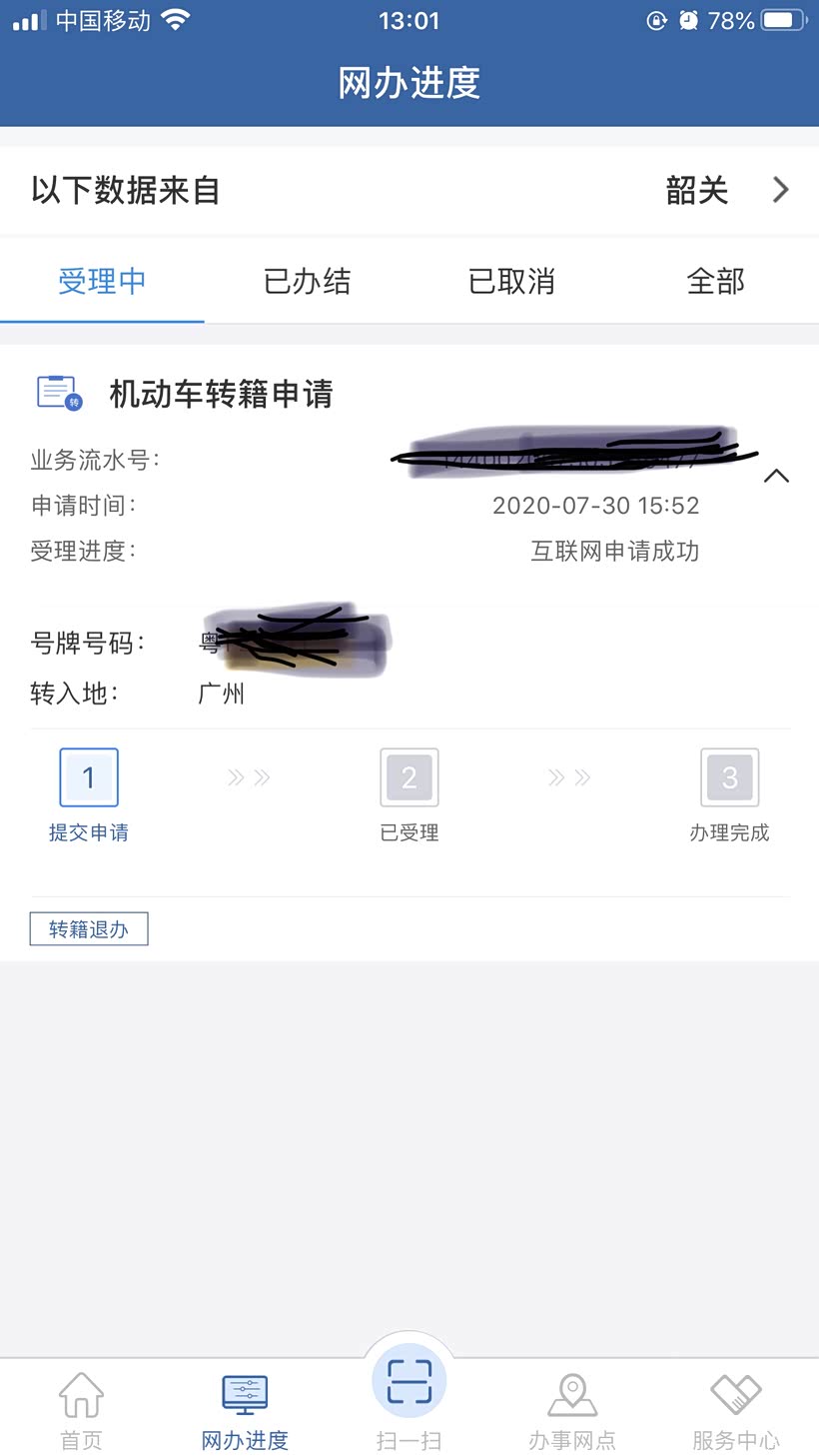Open the 韶关 city selector arrow
Screen dimensions: 819x1456
pos(780,190)
